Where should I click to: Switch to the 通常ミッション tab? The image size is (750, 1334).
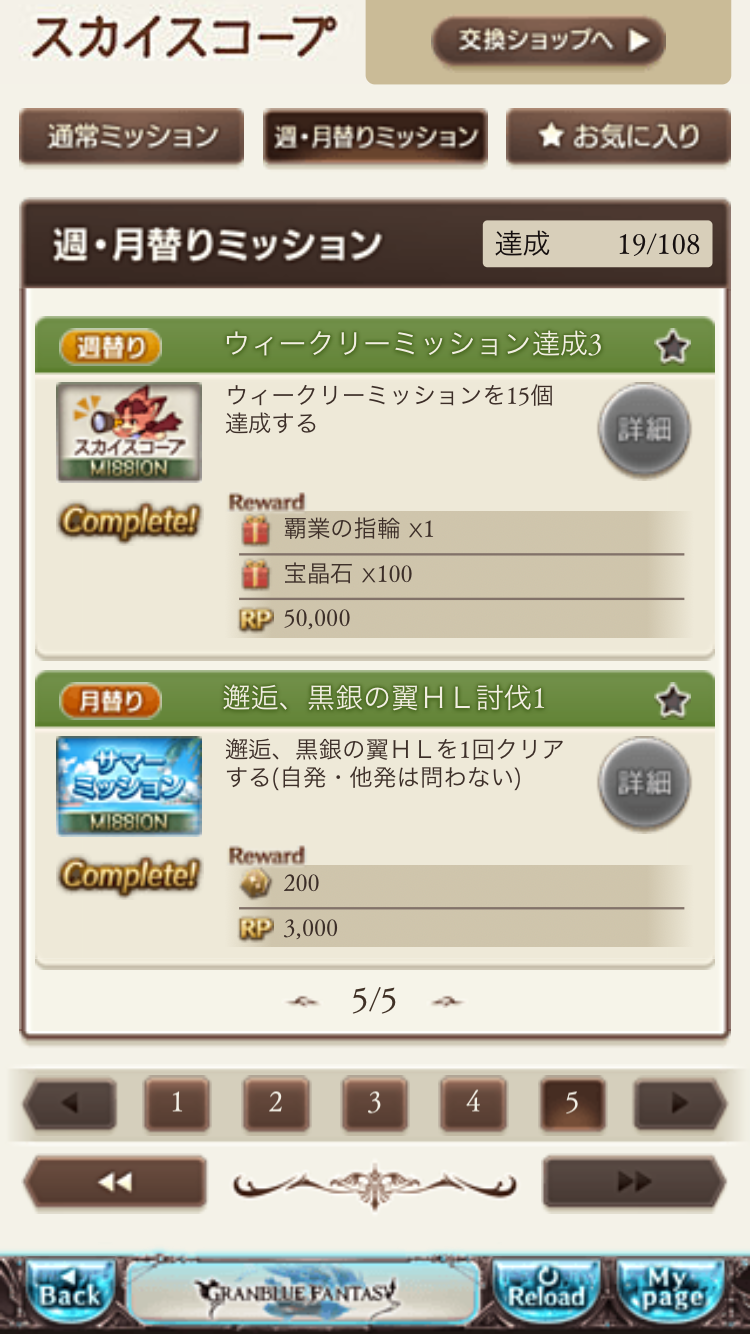point(131,136)
